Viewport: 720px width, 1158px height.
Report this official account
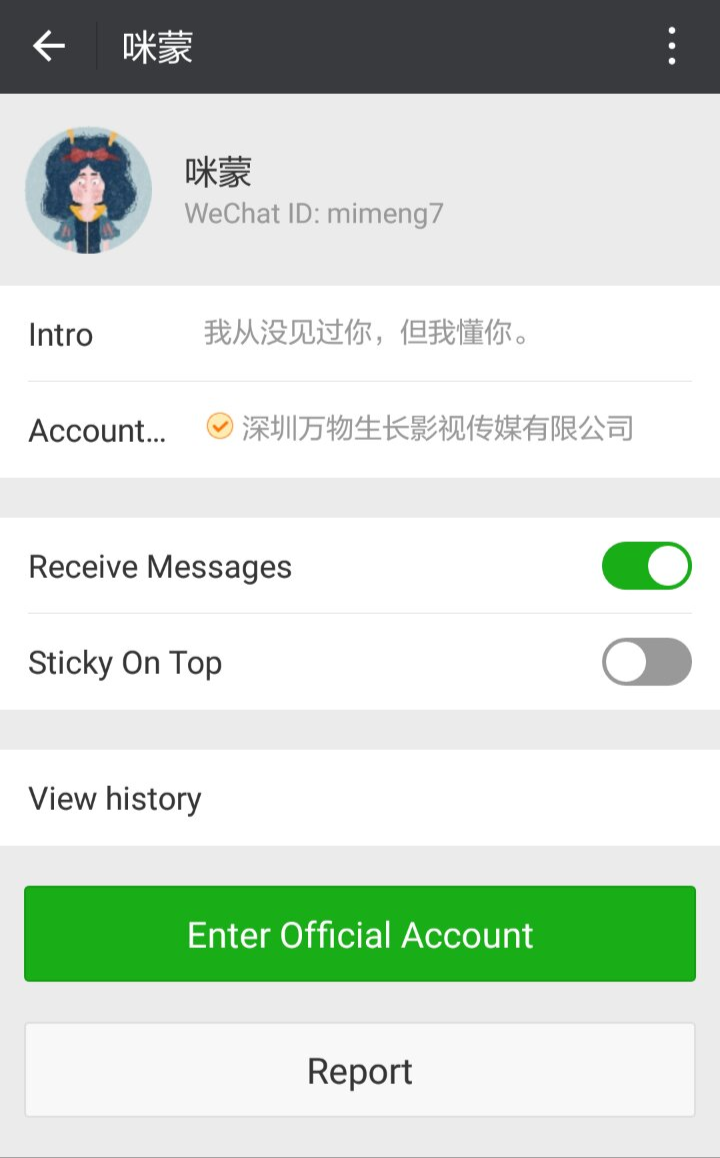360,1070
